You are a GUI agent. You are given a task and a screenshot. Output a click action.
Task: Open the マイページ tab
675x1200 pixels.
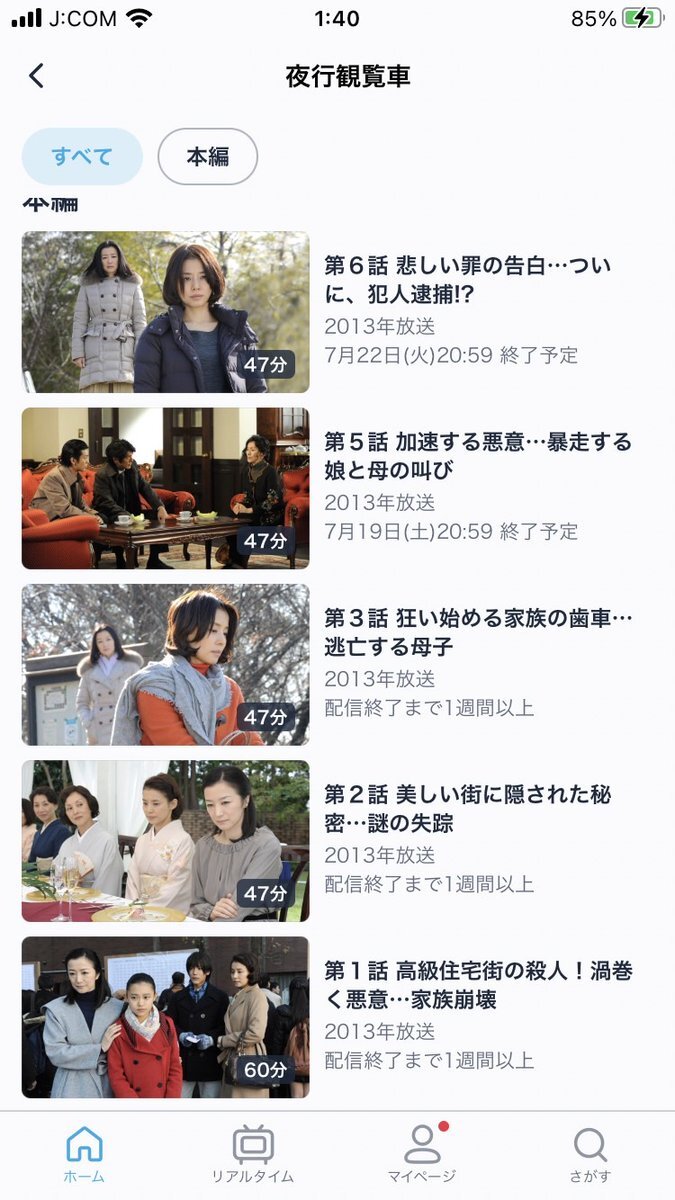(x=422, y=1155)
